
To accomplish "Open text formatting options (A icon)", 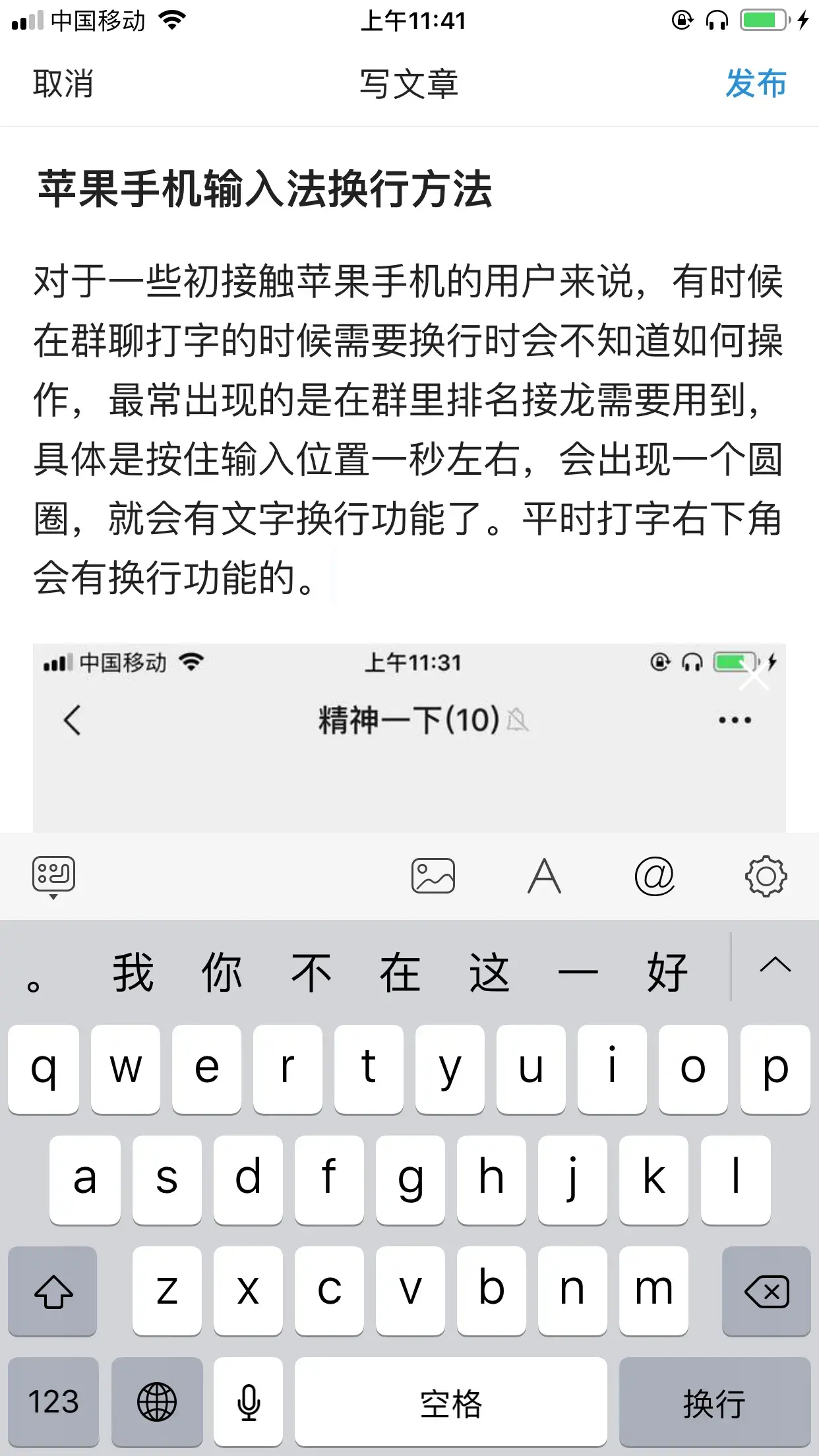I will tap(544, 876).
